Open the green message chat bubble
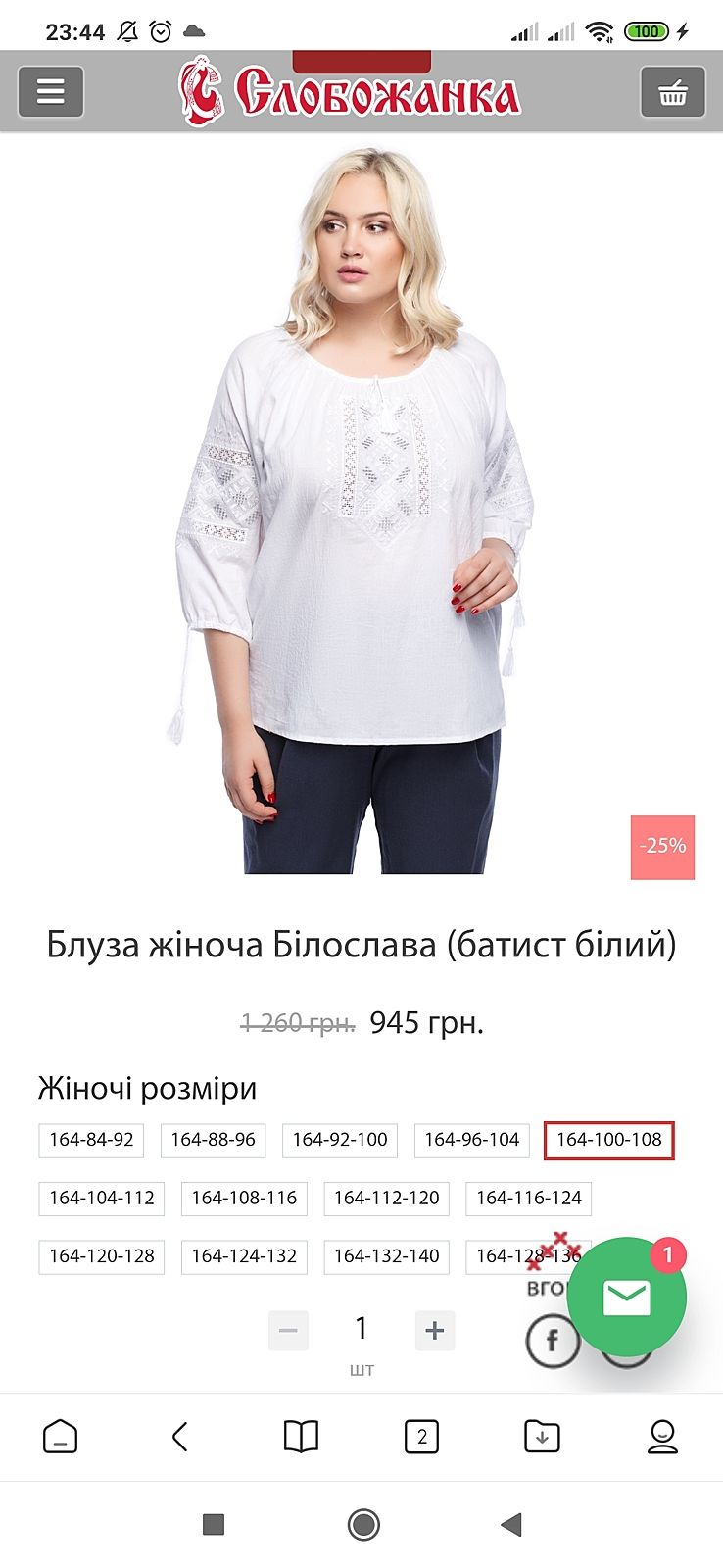Image resolution: width=723 pixels, height=1568 pixels. click(627, 1298)
